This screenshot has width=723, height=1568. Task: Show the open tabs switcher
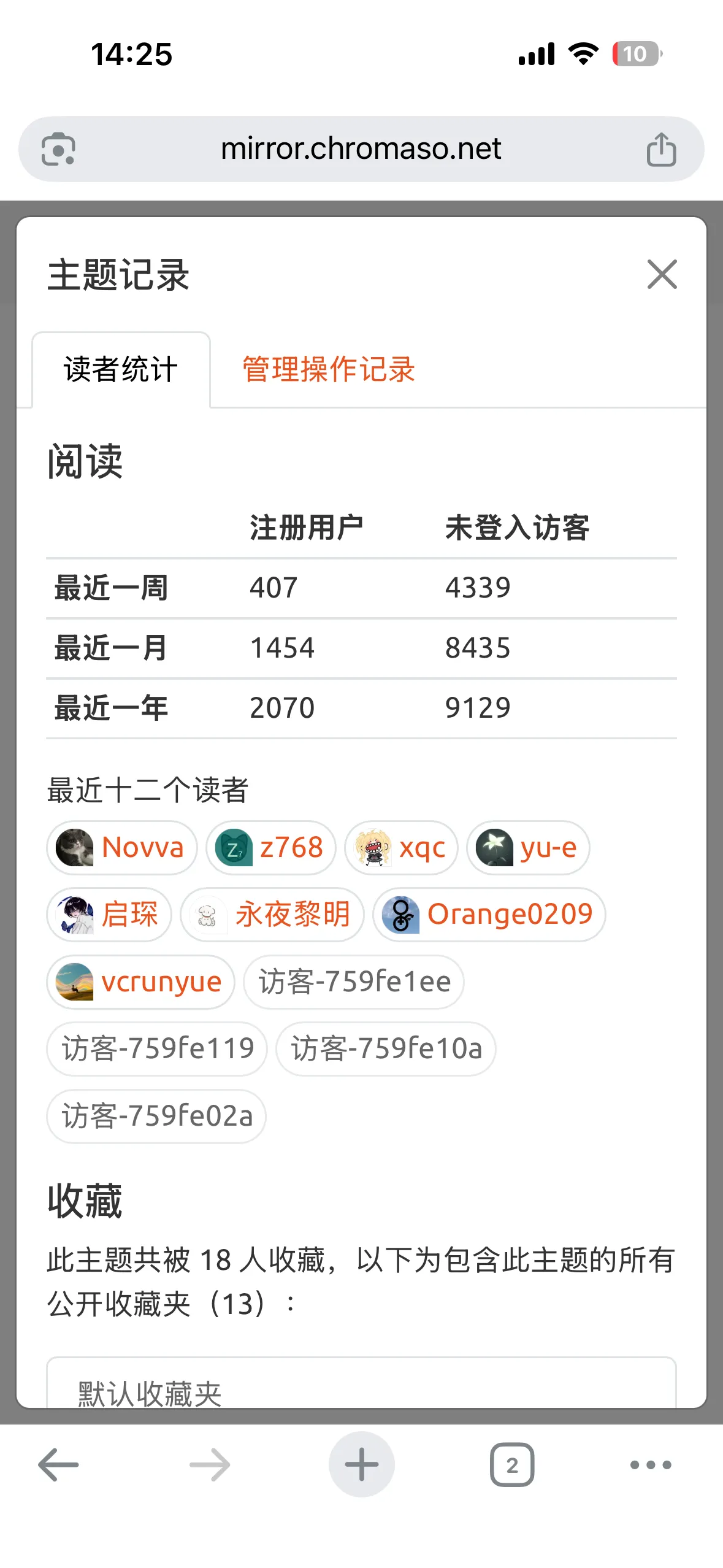(511, 1464)
